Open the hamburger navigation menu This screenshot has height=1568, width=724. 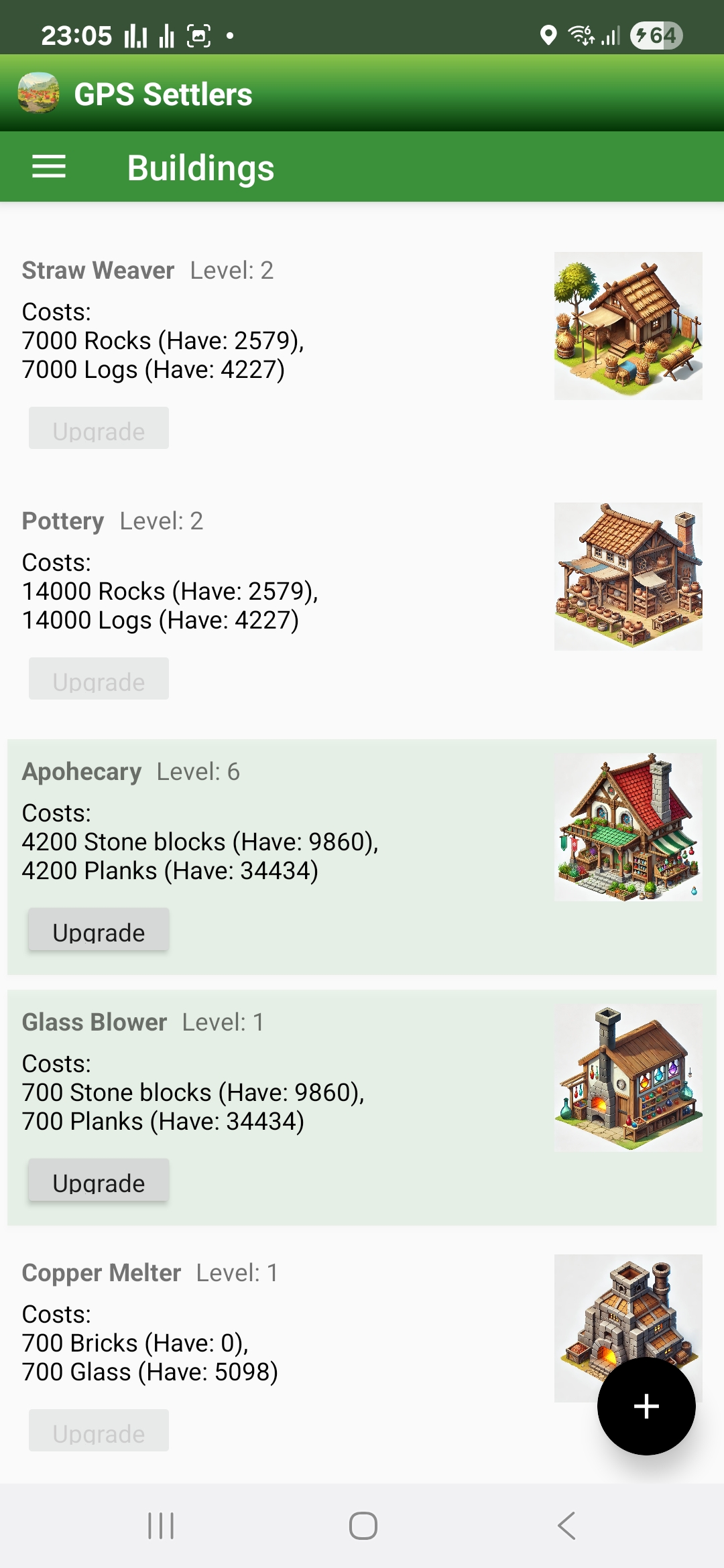pyautogui.click(x=49, y=167)
